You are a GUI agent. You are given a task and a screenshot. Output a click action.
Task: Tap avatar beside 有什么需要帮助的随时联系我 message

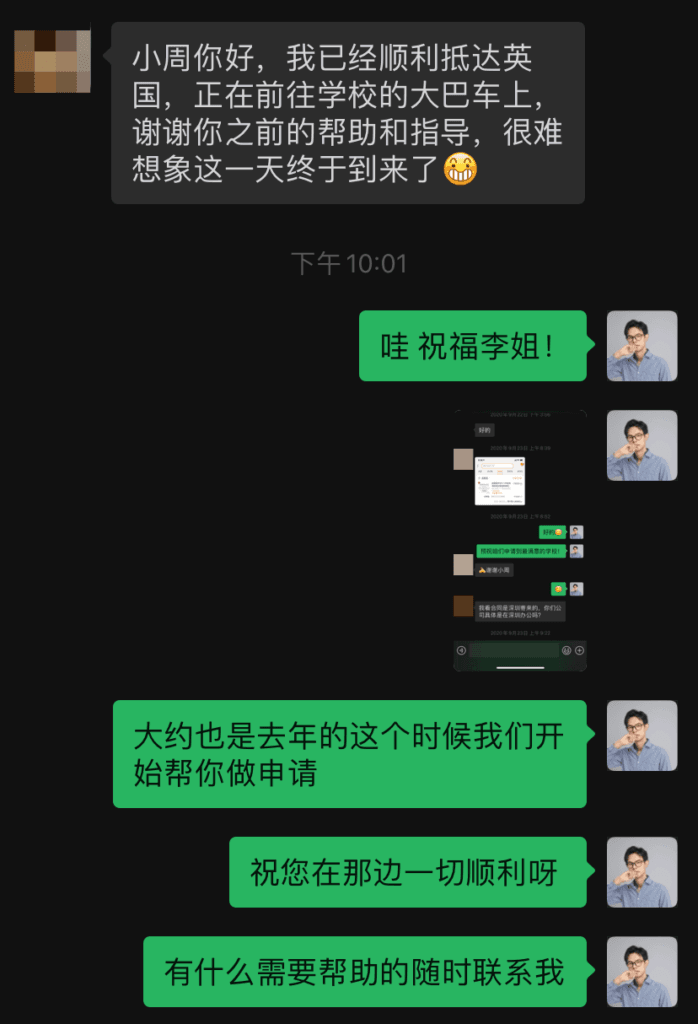click(642, 971)
